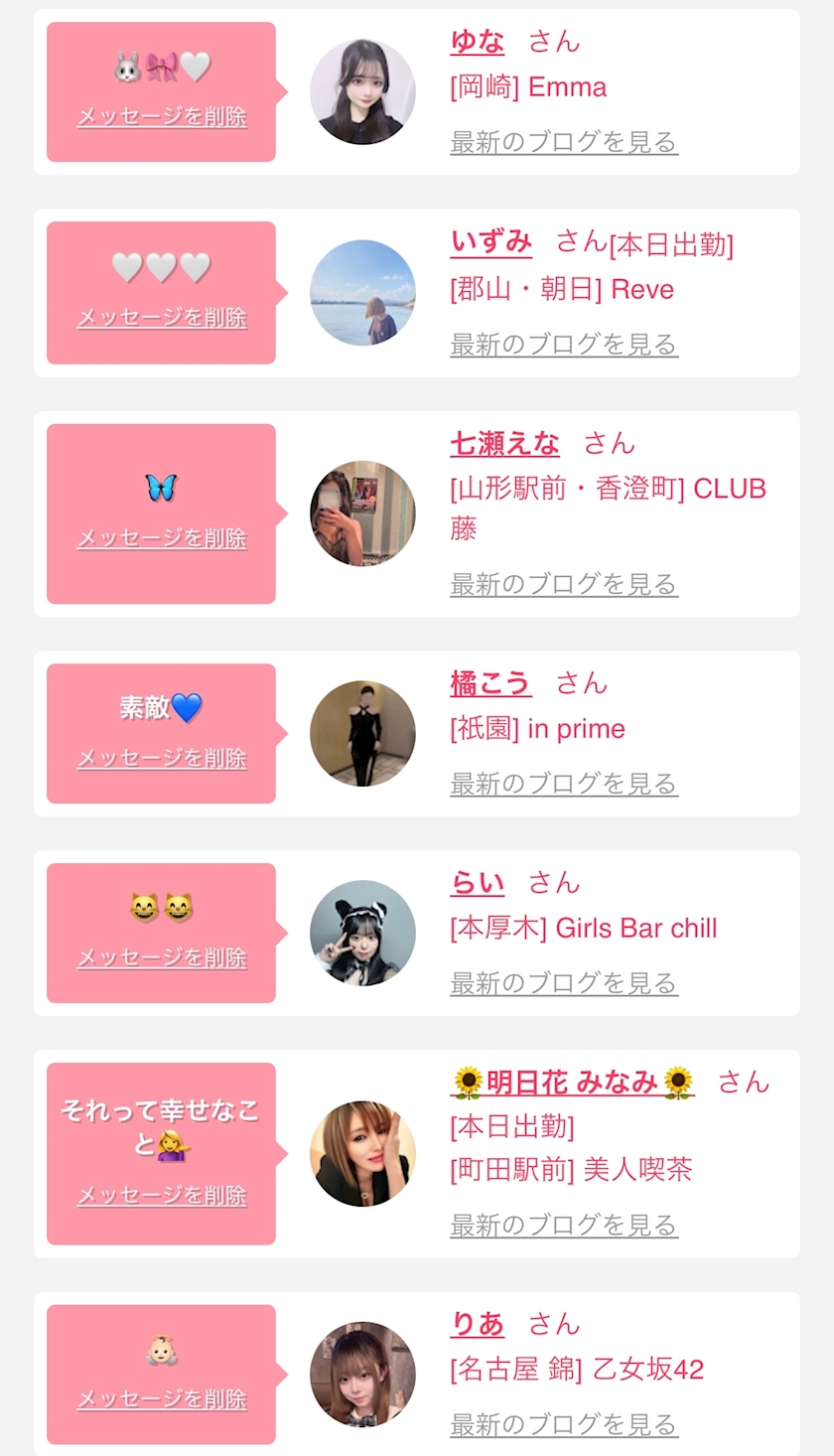Open らい's profile name link

coord(477,883)
